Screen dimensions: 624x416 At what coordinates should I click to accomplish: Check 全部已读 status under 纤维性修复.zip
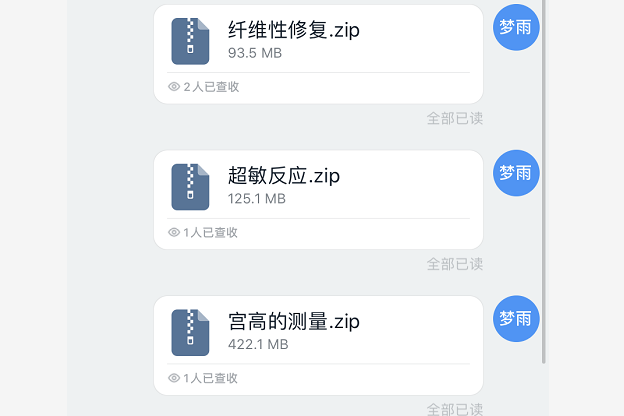pyautogui.click(x=455, y=118)
